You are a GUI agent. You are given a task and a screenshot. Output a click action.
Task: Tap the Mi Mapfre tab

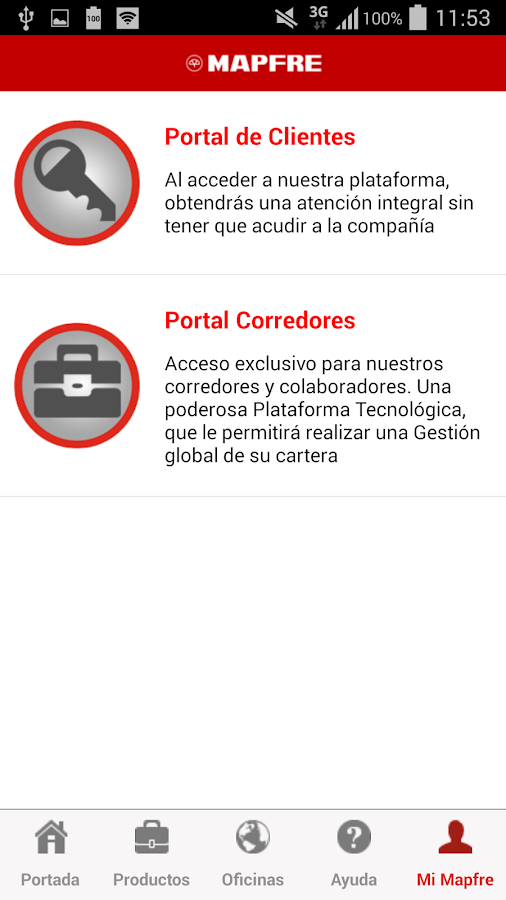point(456,854)
